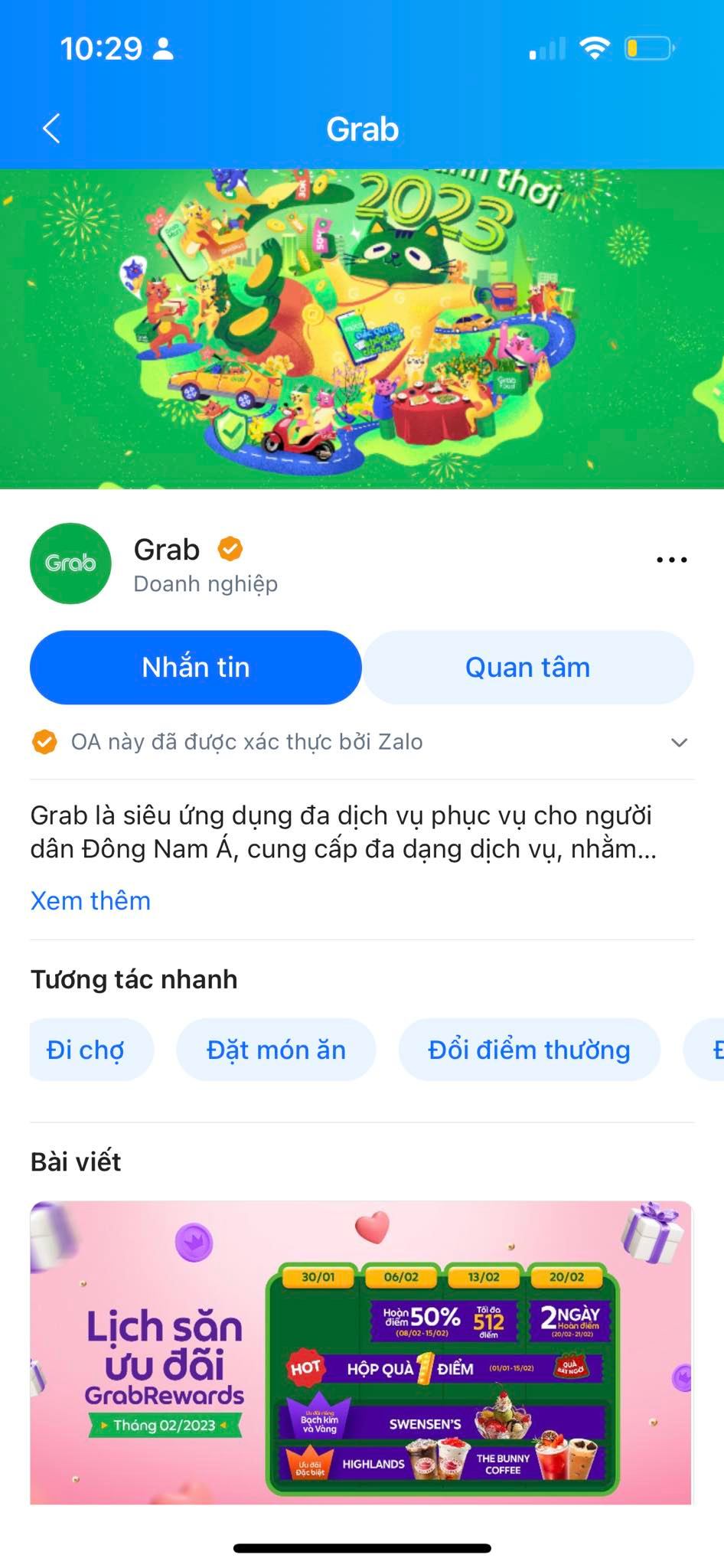Open the Grab profile picture

pyautogui.click(x=70, y=563)
